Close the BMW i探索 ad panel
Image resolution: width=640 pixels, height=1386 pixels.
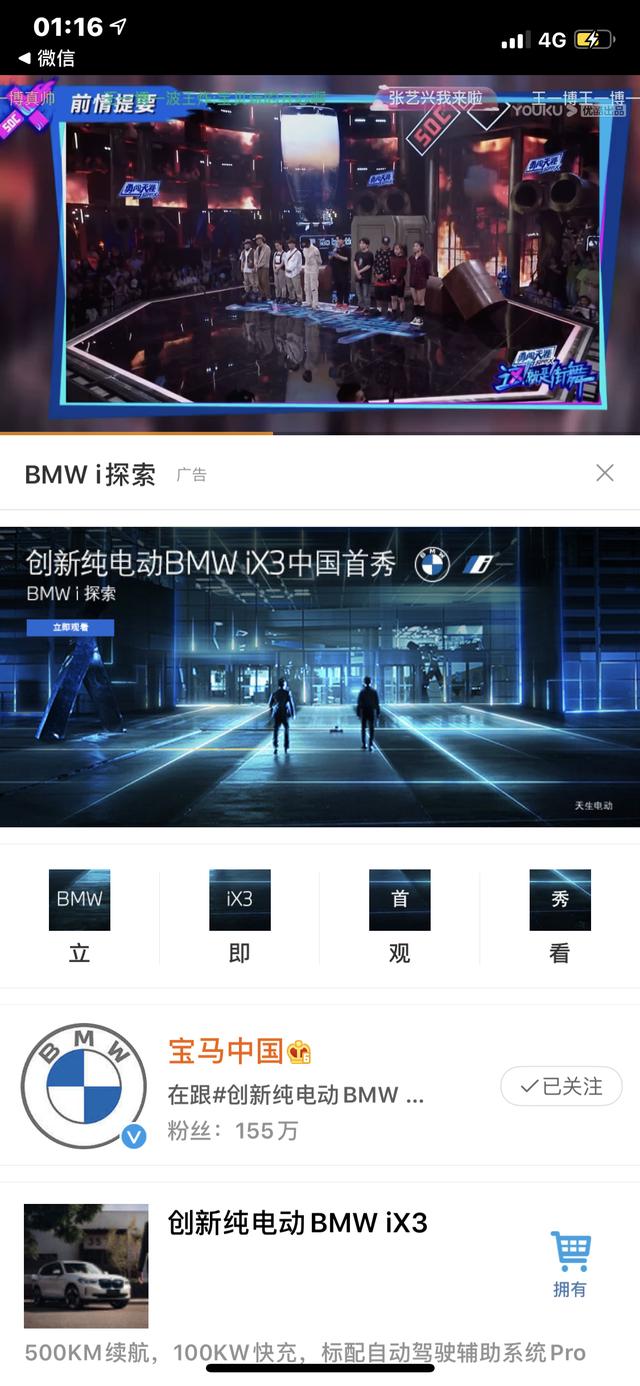(x=604, y=473)
